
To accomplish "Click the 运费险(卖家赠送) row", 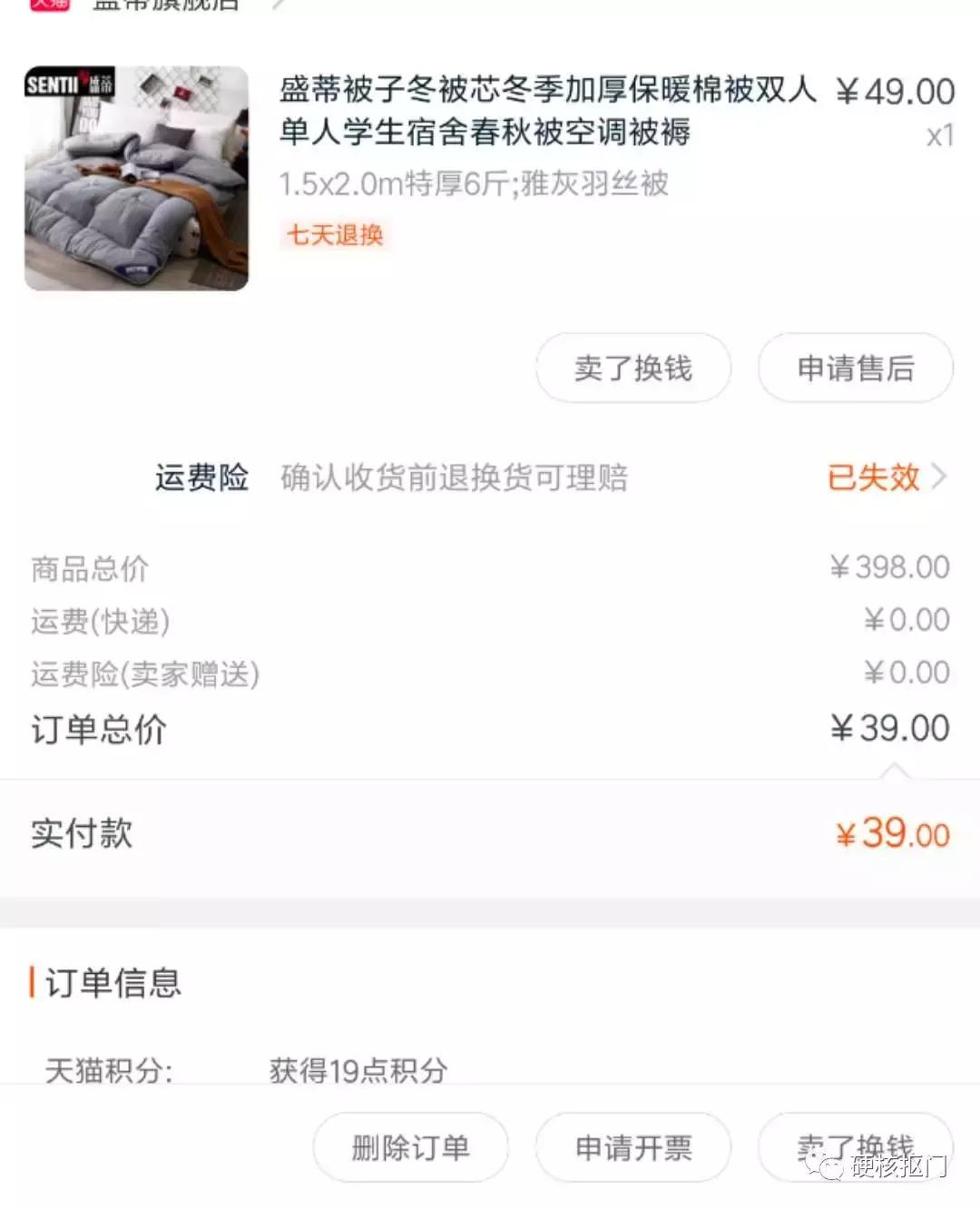I will click(145, 674).
